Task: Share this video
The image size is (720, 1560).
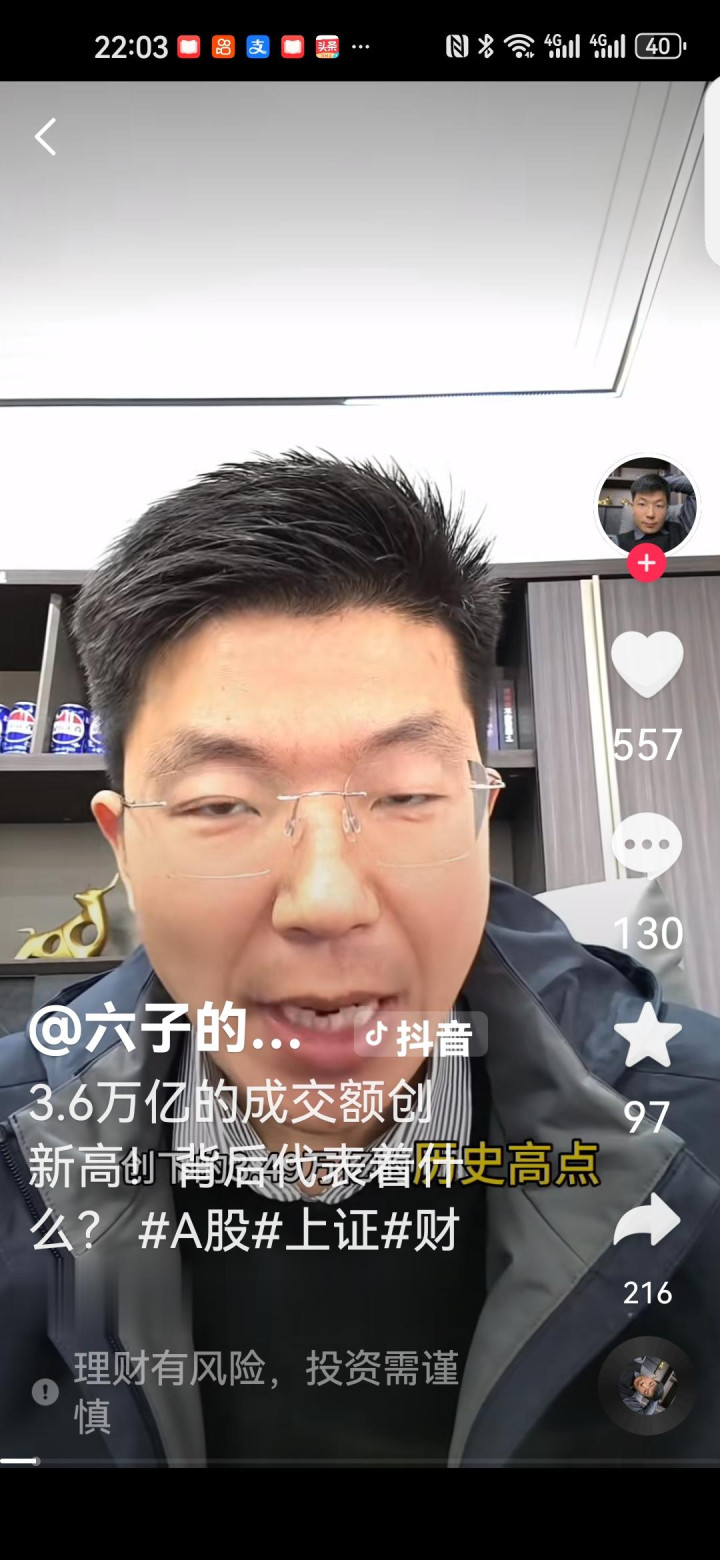Action: click(647, 1220)
